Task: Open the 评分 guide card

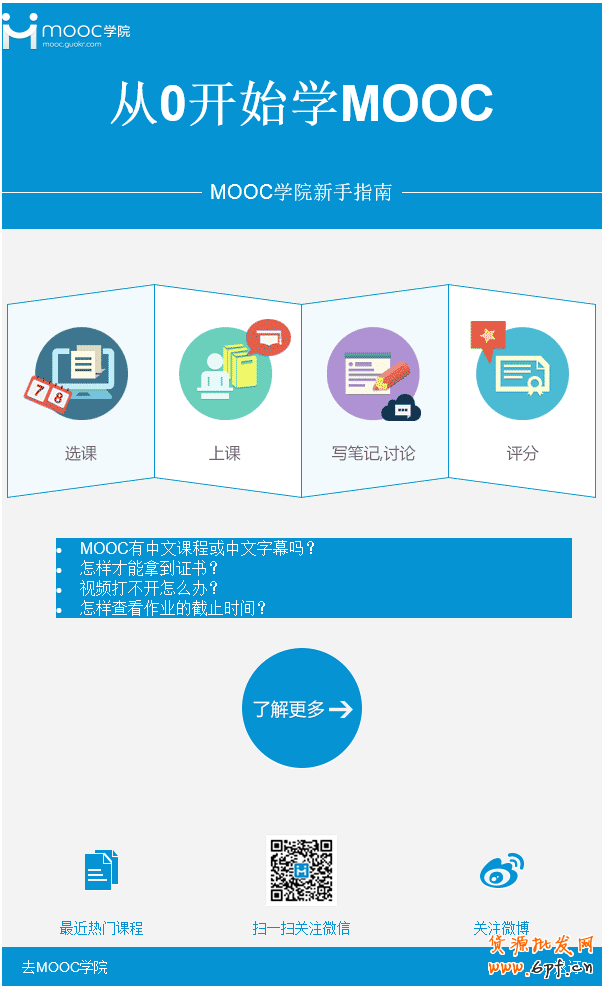Action: (521, 390)
